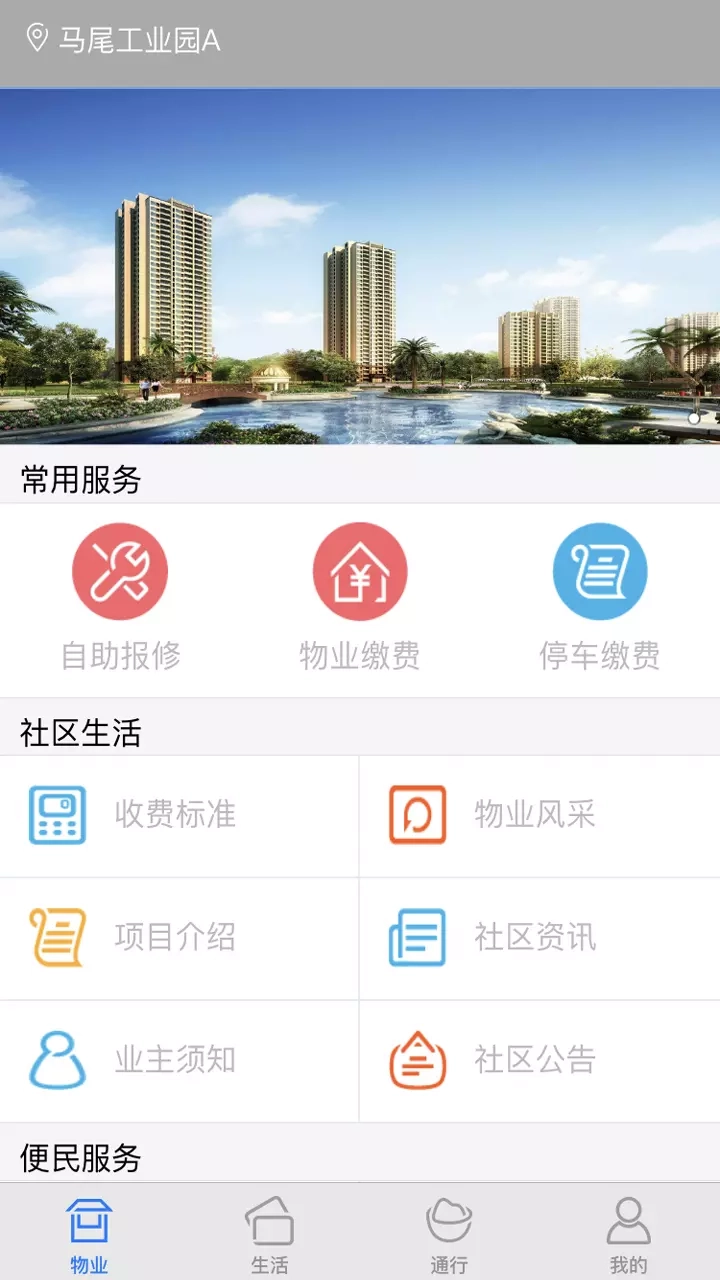This screenshot has height=1280, width=720.
Task: Open the 物业风采 icon
Action: [415, 814]
